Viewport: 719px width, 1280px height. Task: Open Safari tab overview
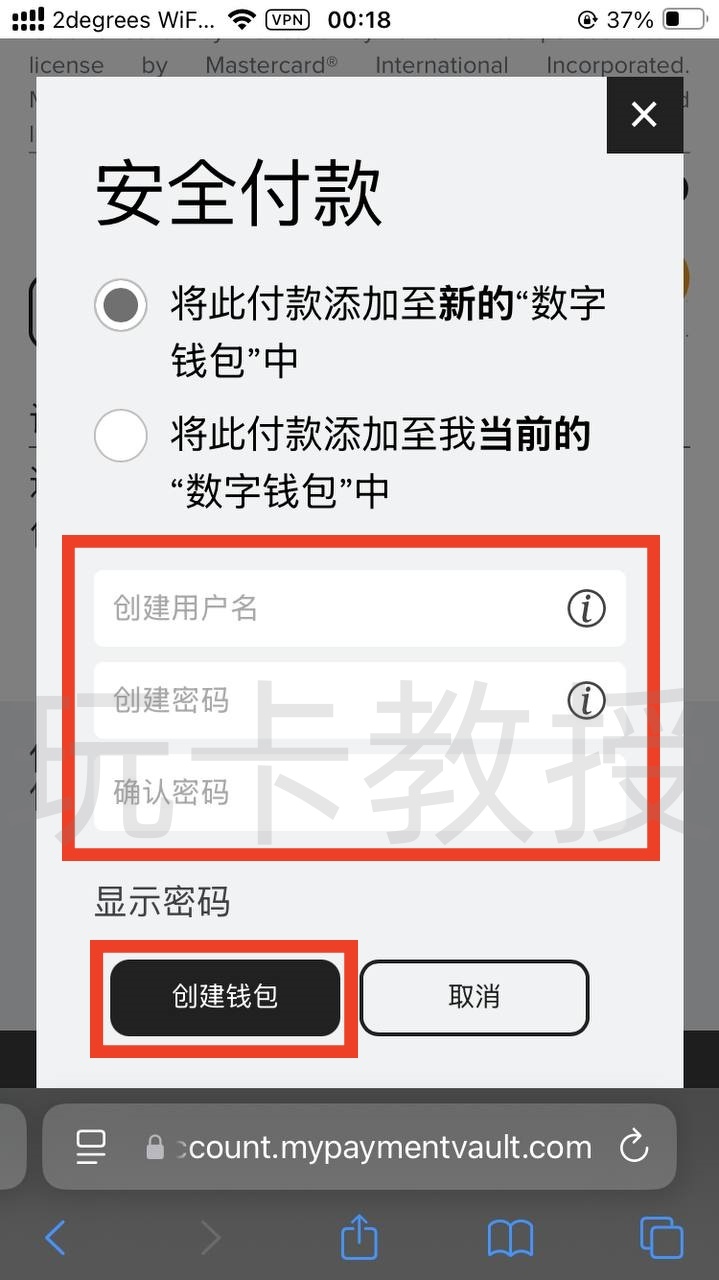[661, 1238]
